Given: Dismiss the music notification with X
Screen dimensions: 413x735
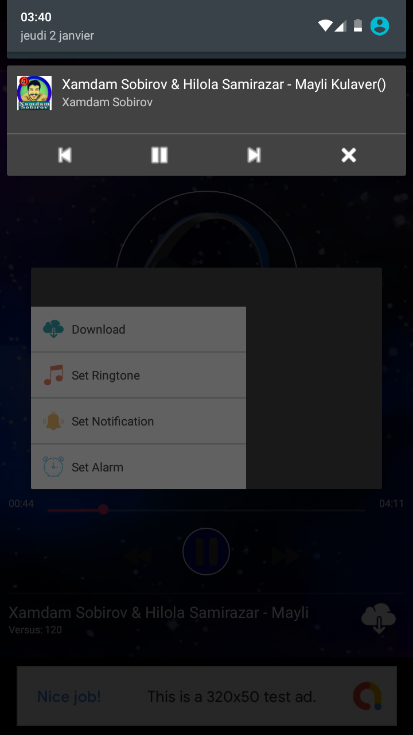Looking at the screenshot, I should click(349, 155).
